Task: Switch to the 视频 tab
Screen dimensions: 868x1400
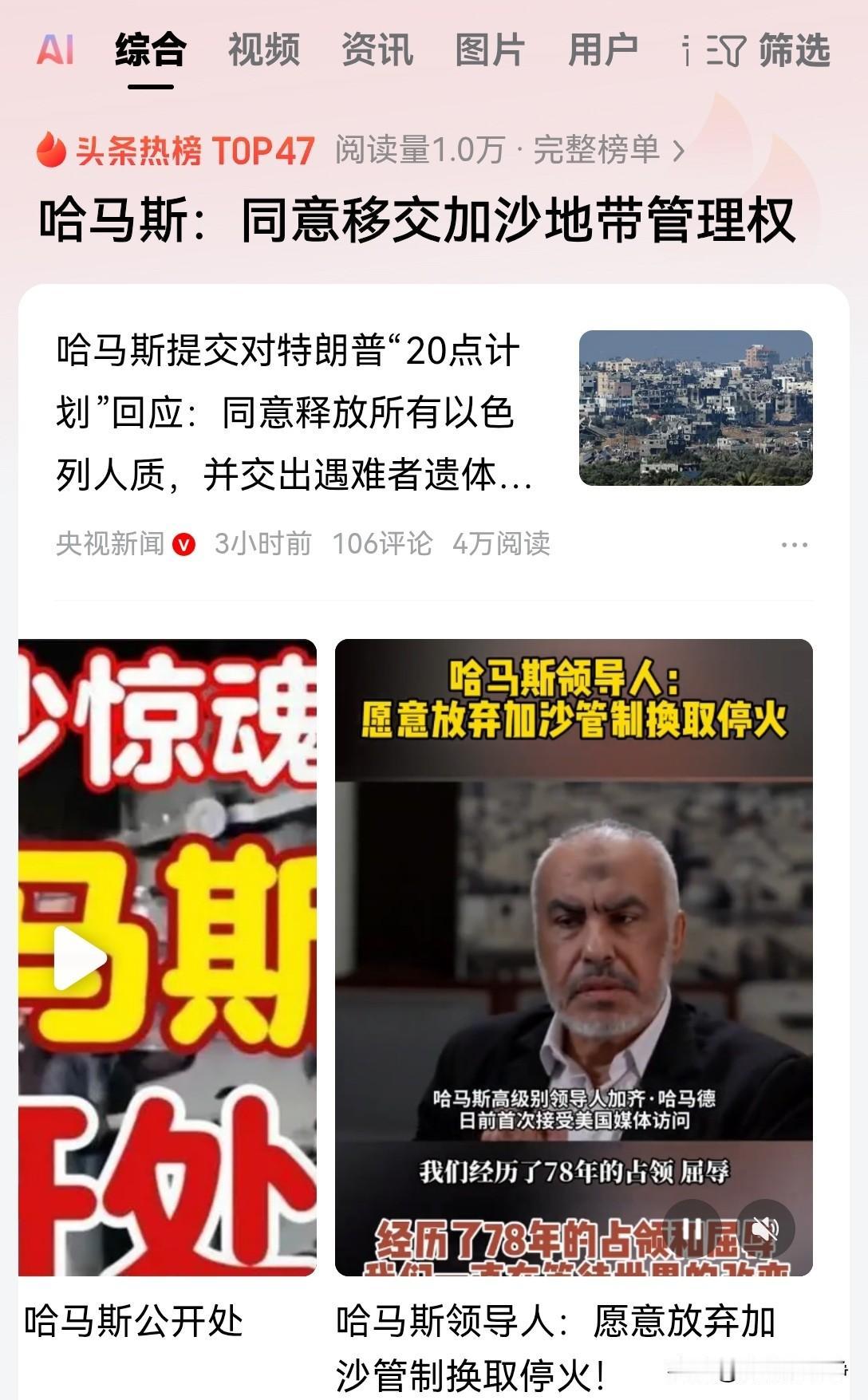Action: (264, 50)
